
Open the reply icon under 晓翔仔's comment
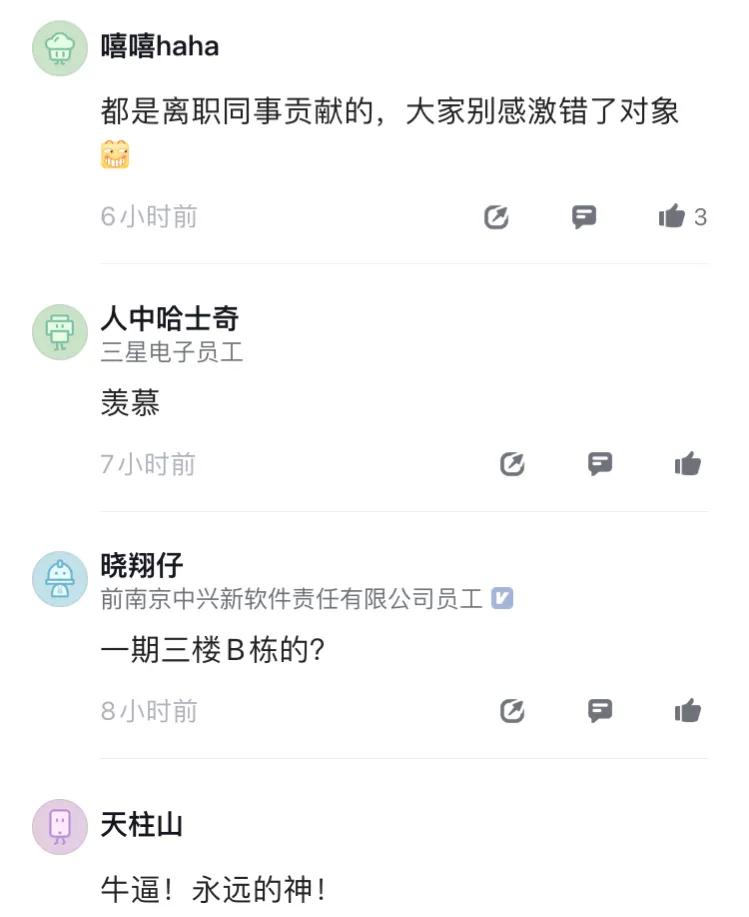[x=601, y=712]
